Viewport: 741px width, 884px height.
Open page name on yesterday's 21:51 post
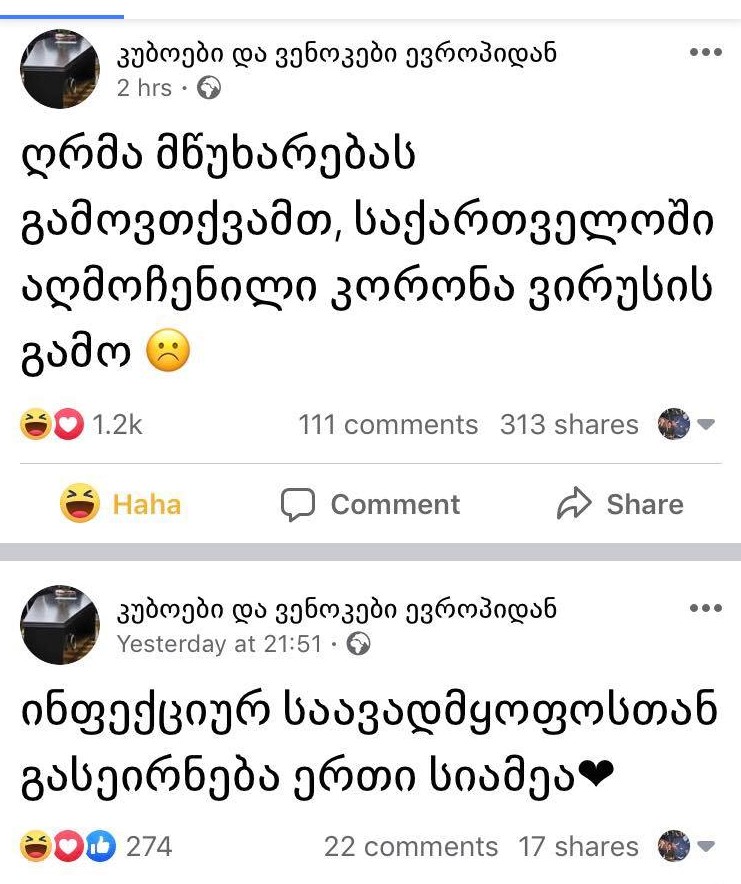coord(336,609)
